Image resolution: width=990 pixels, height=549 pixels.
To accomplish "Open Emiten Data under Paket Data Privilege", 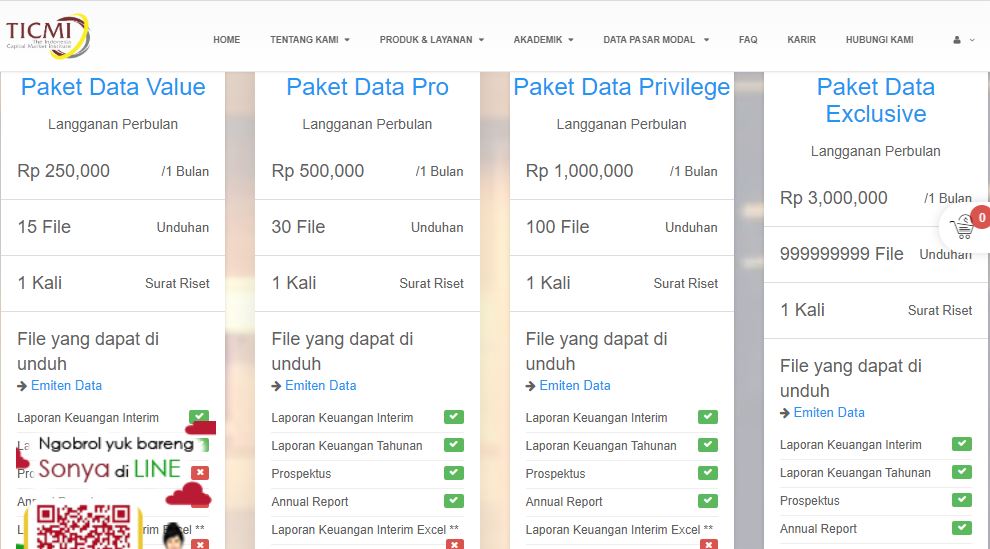I will 575,386.
